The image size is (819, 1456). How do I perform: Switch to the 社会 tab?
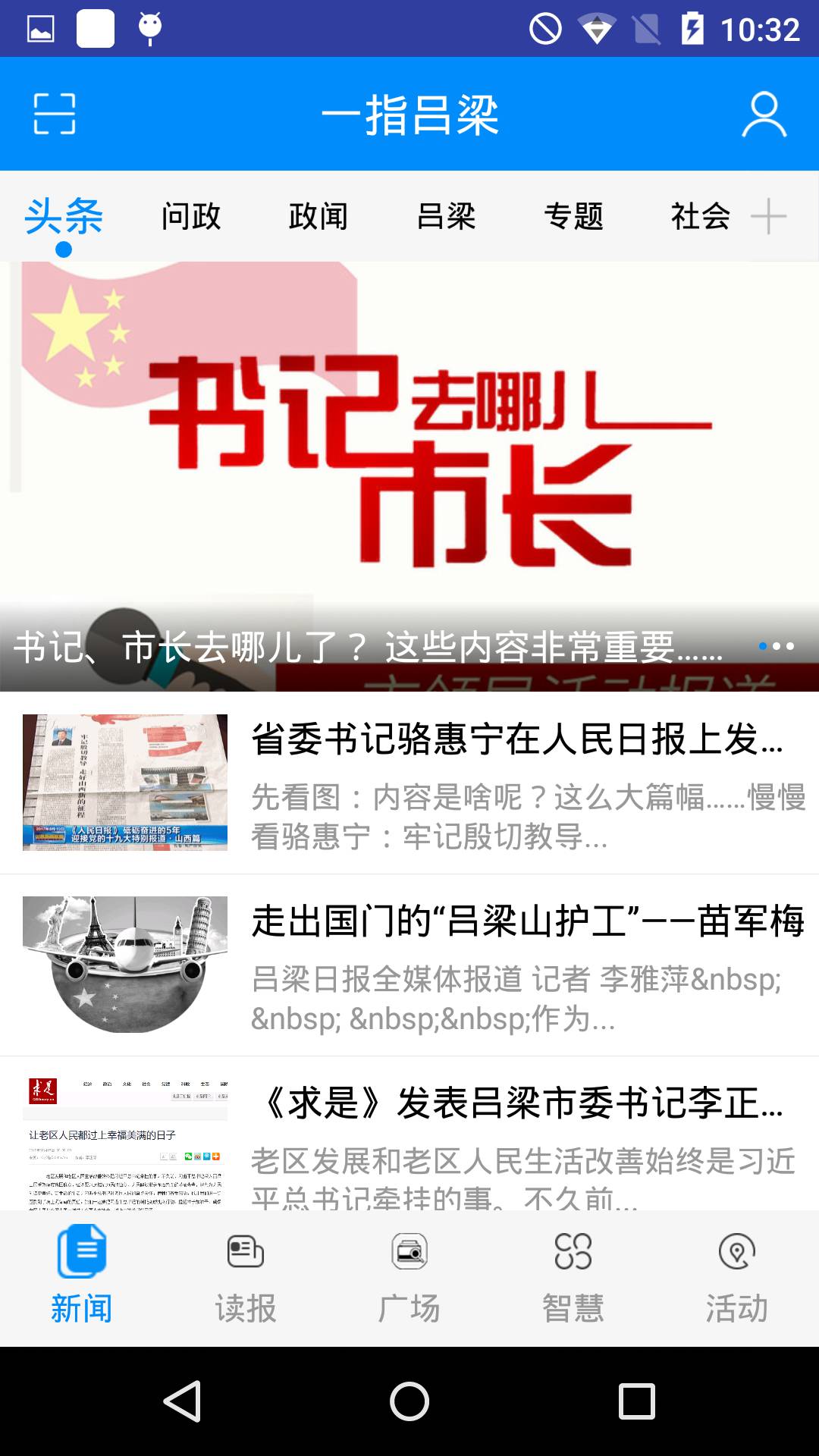click(x=699, y=217)
